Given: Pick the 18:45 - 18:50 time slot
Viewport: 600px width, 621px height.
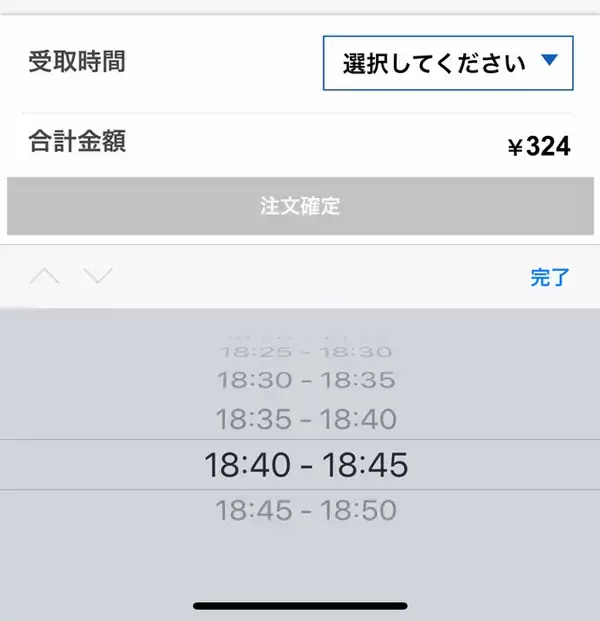Looking at the screenshot, I should [x=306, y=511].
